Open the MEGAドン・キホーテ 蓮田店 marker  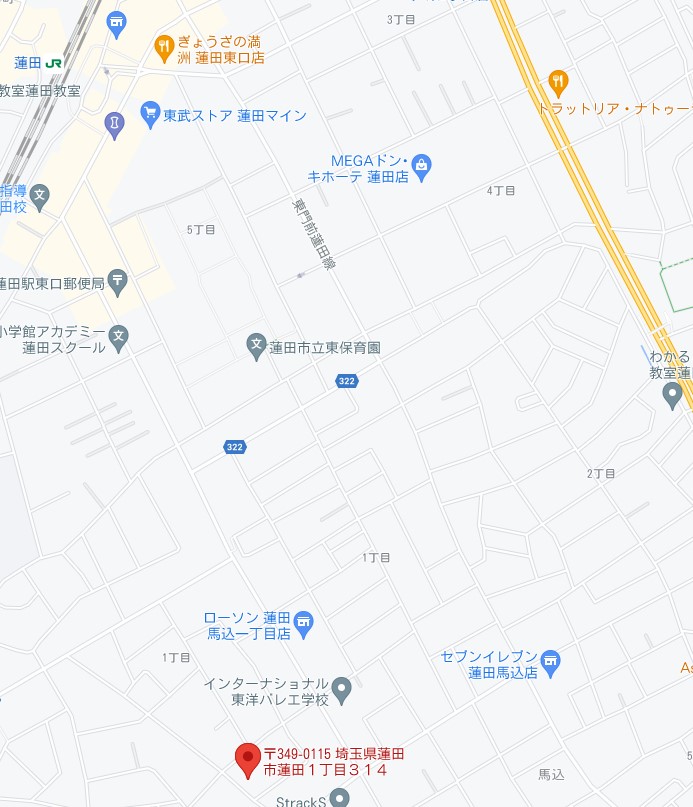click(x=421, y=166)
